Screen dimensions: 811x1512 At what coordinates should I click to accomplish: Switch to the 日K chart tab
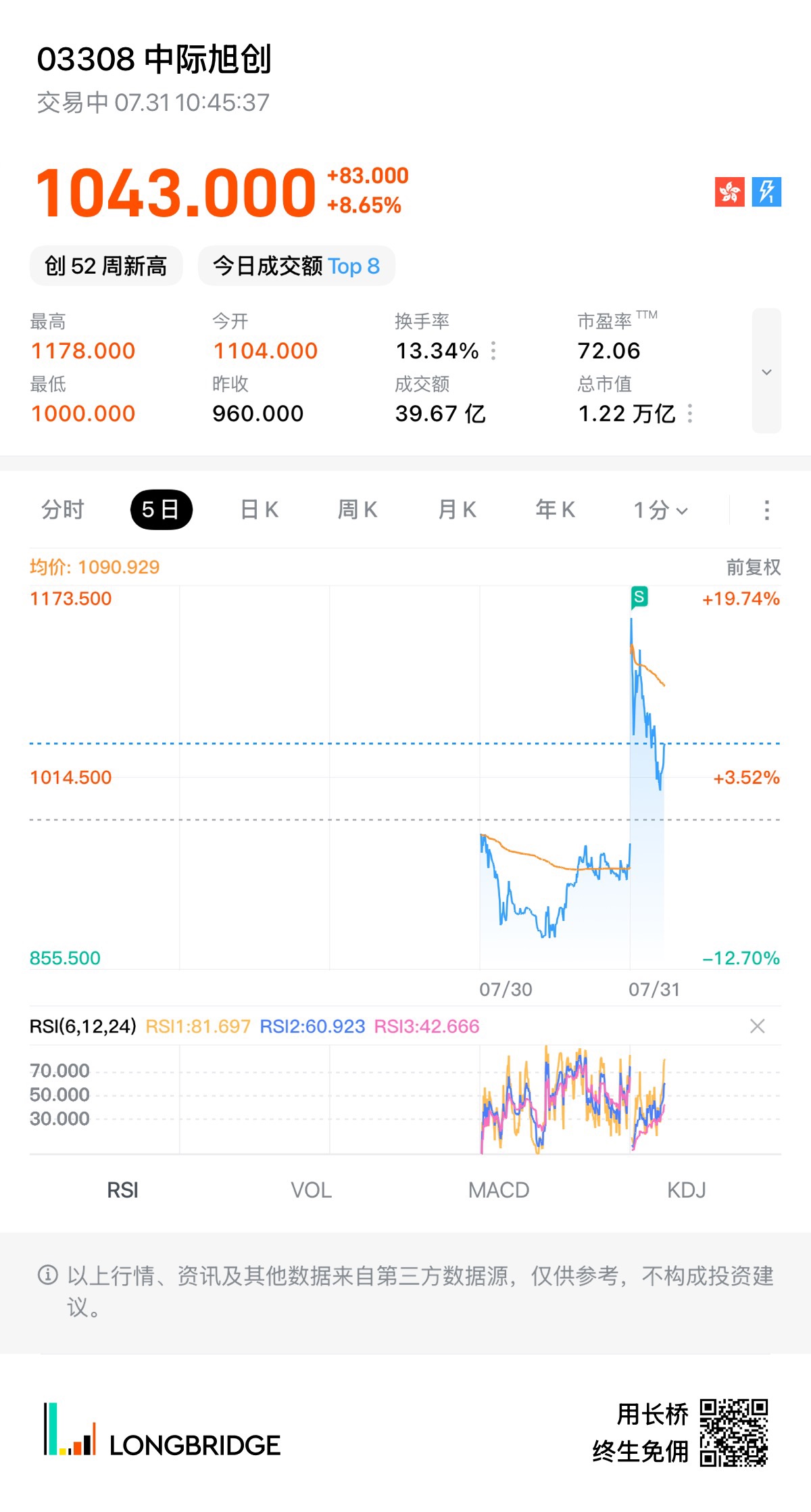click(260, 509)
